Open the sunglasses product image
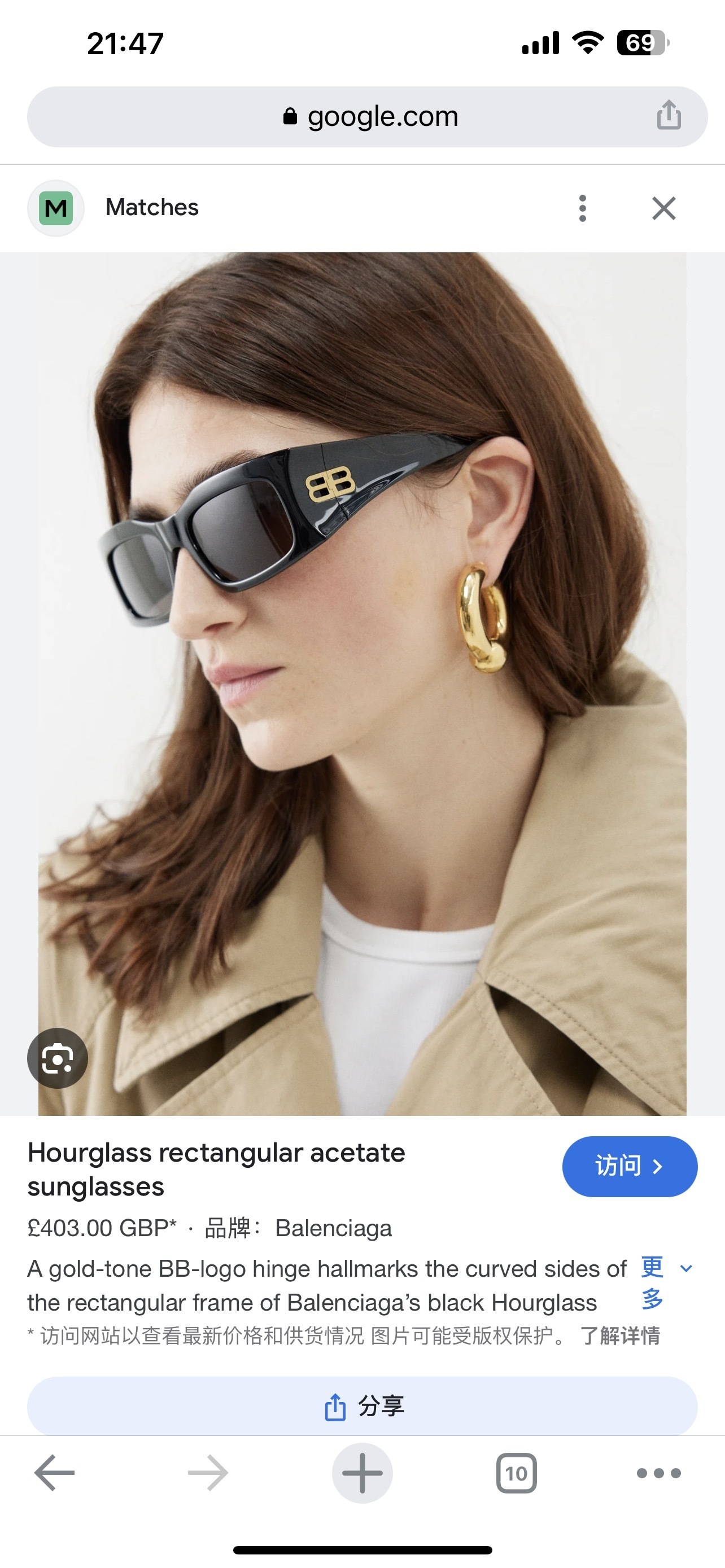725x1568 pixels. click(x=362, y=682)
